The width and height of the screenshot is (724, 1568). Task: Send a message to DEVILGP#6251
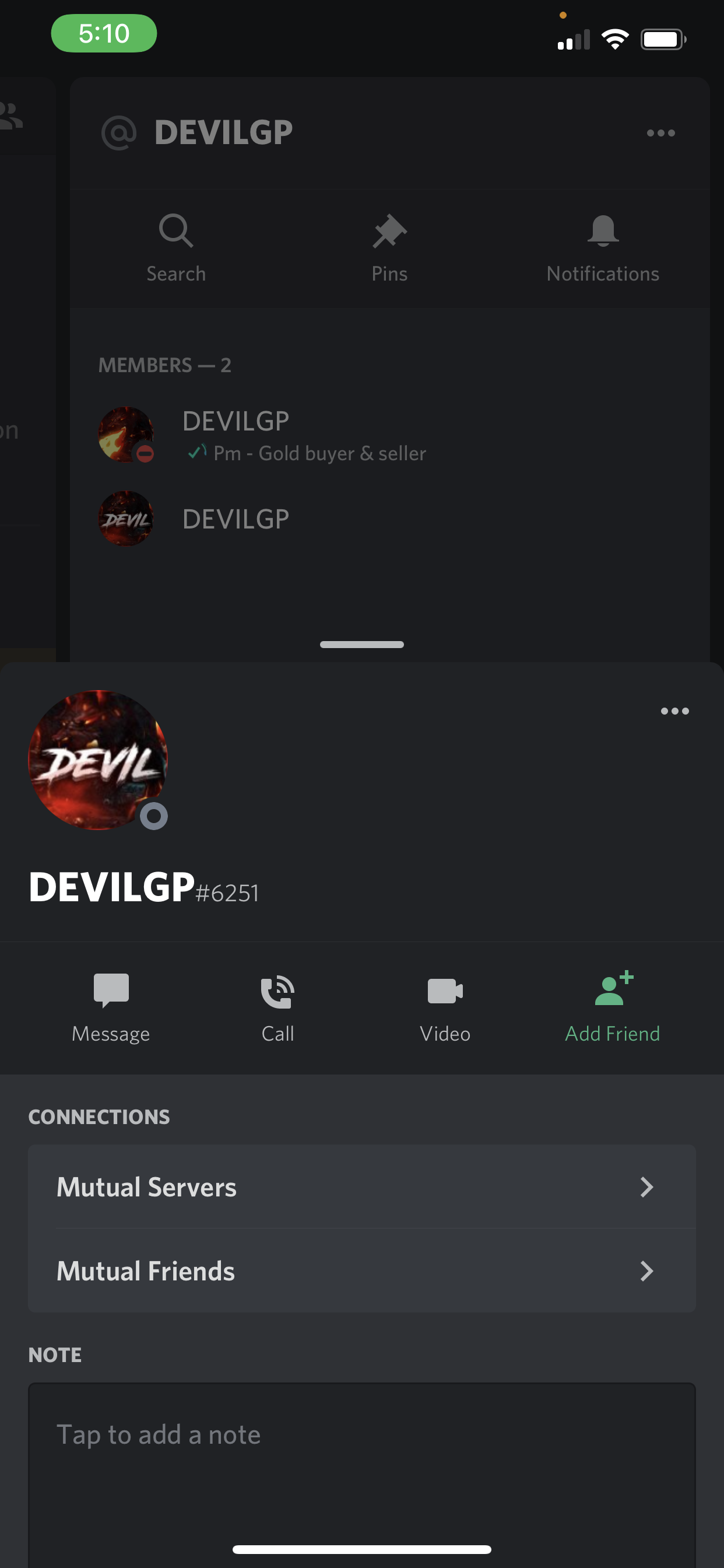tap(111, 1006)
